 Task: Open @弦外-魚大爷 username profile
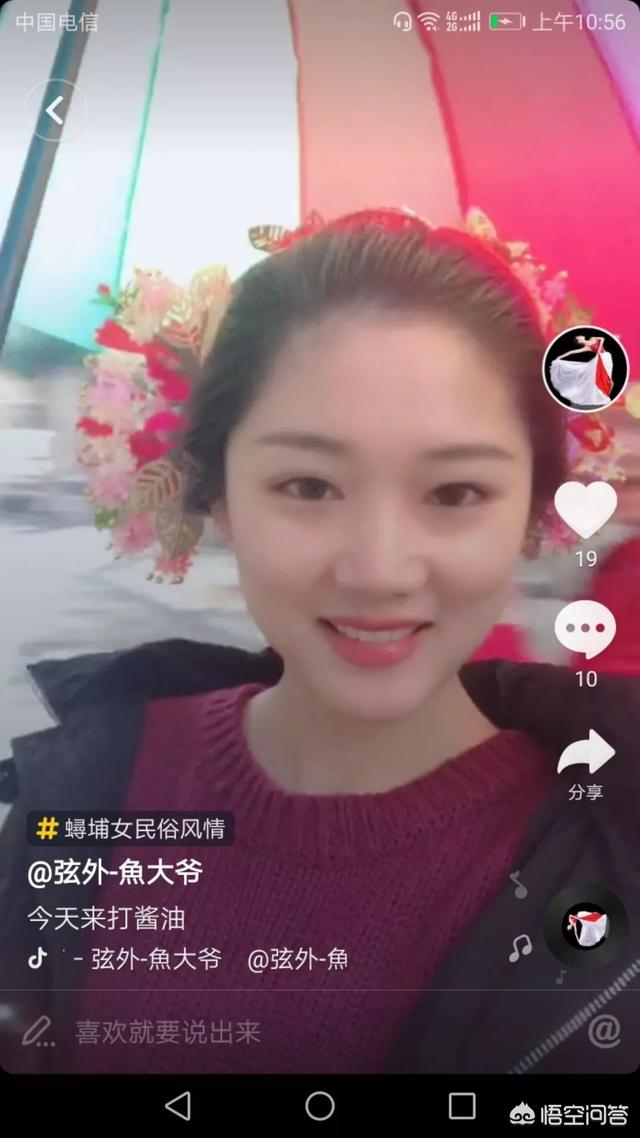coord(115,873)
